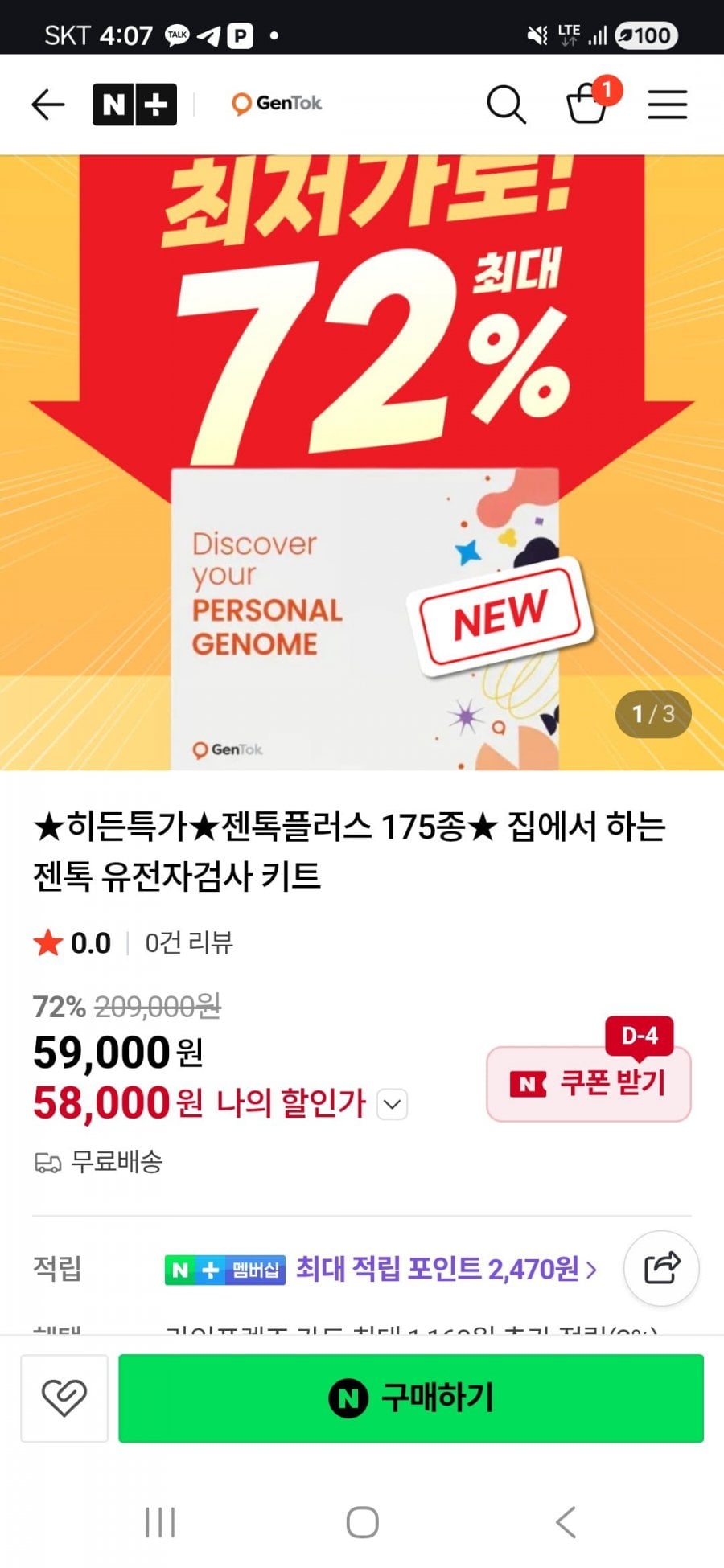This screenshot has width=724, height=1568.
Task: Open 최대 적립 포인트 2,470원 details
Action: point(446,1269)
